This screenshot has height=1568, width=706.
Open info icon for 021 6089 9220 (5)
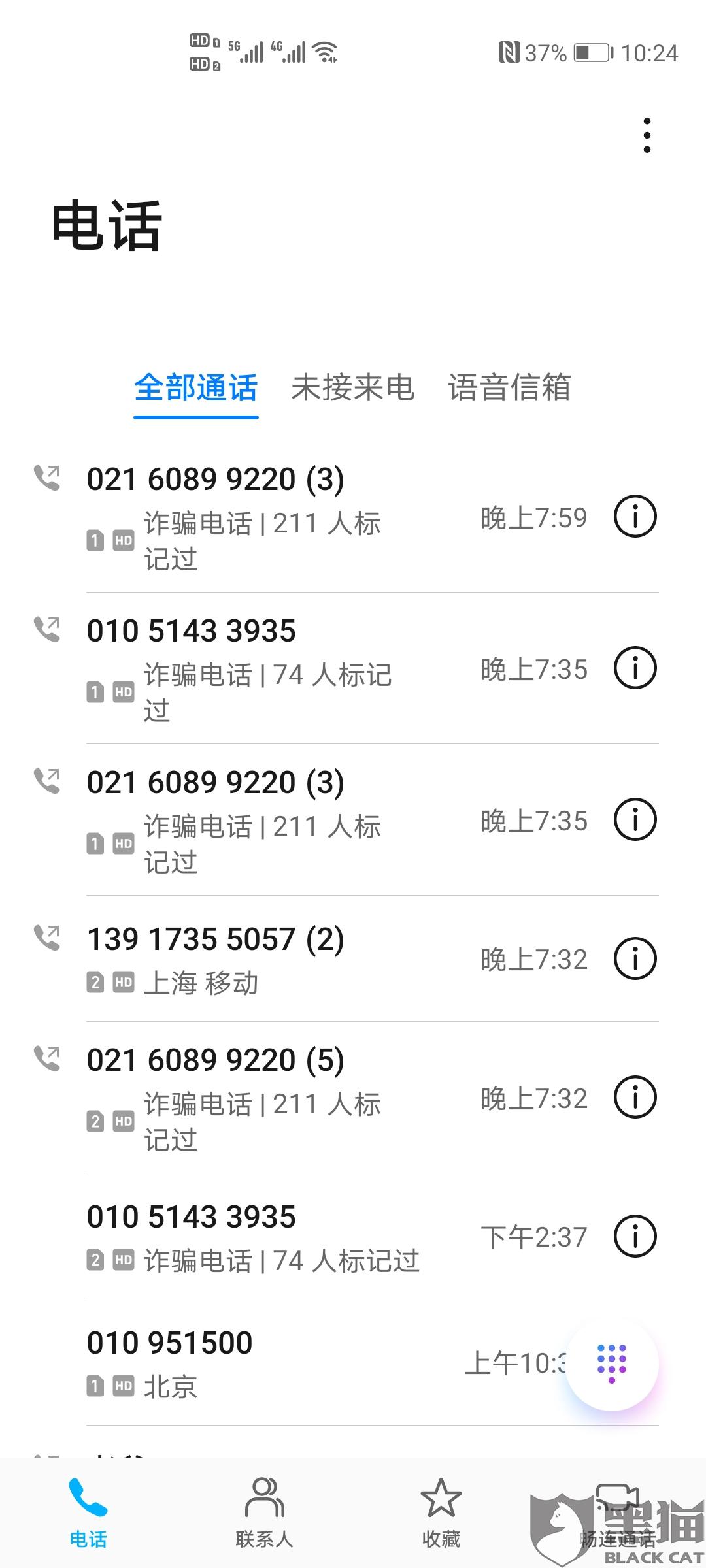pos(635,1098)
